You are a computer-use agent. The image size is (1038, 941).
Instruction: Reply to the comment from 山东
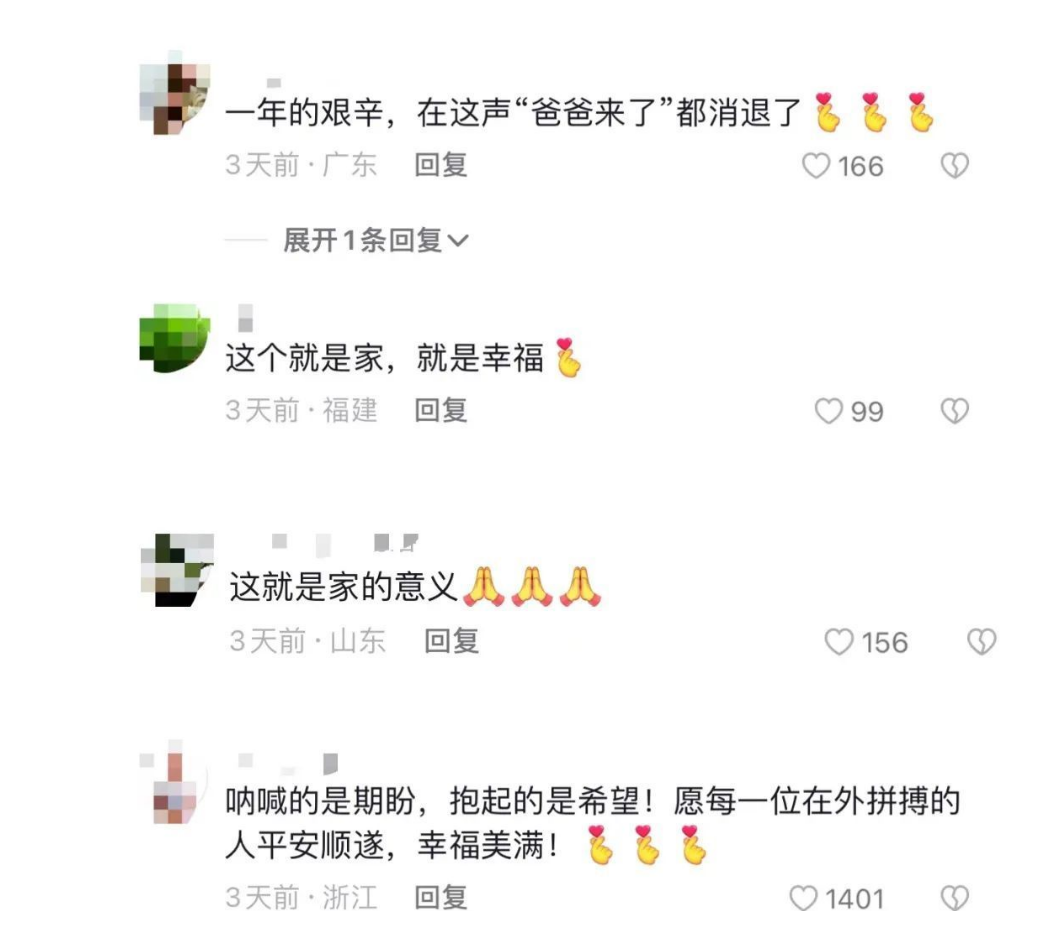pyautogui.click(x=451, y=641)
